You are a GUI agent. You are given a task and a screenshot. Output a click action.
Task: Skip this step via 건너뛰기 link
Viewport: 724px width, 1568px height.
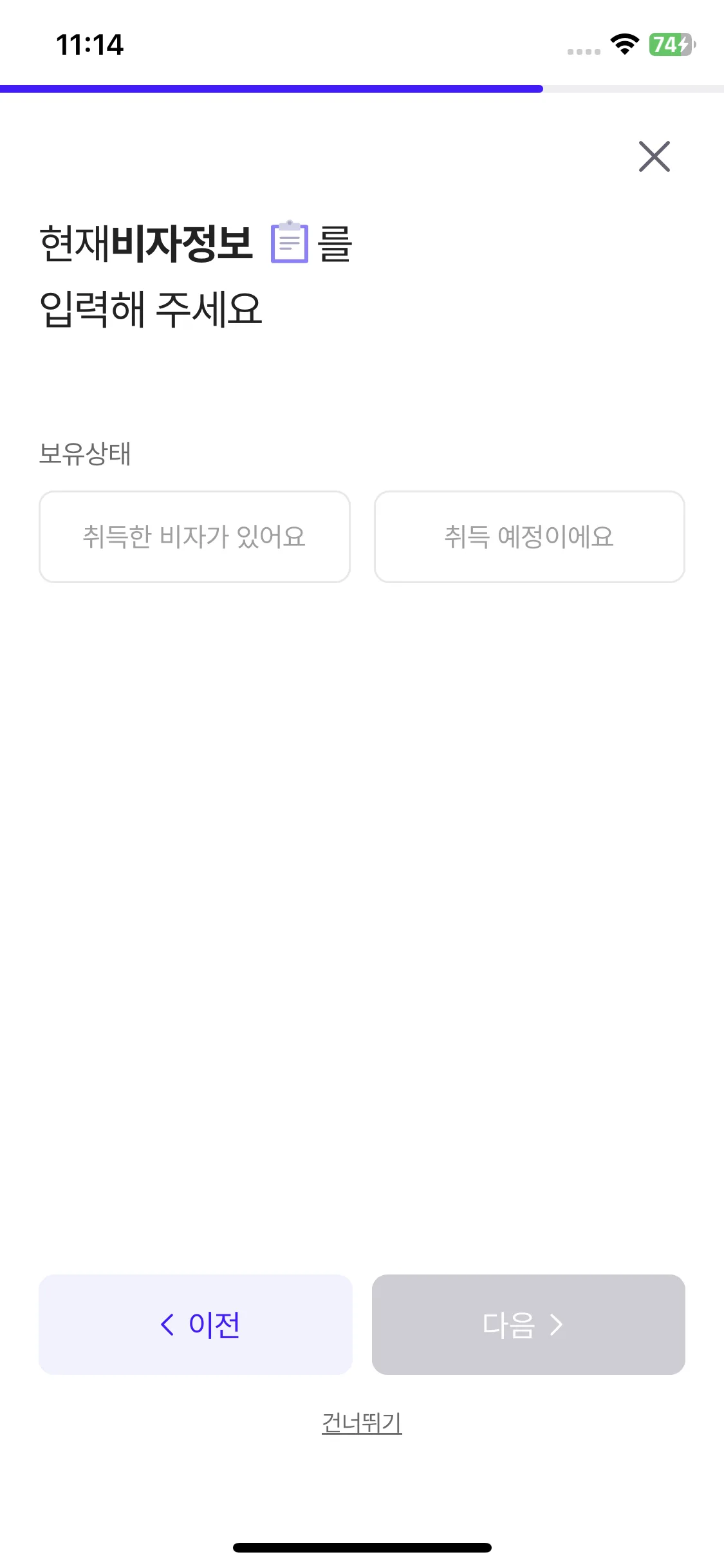(x=362, y=1423)
